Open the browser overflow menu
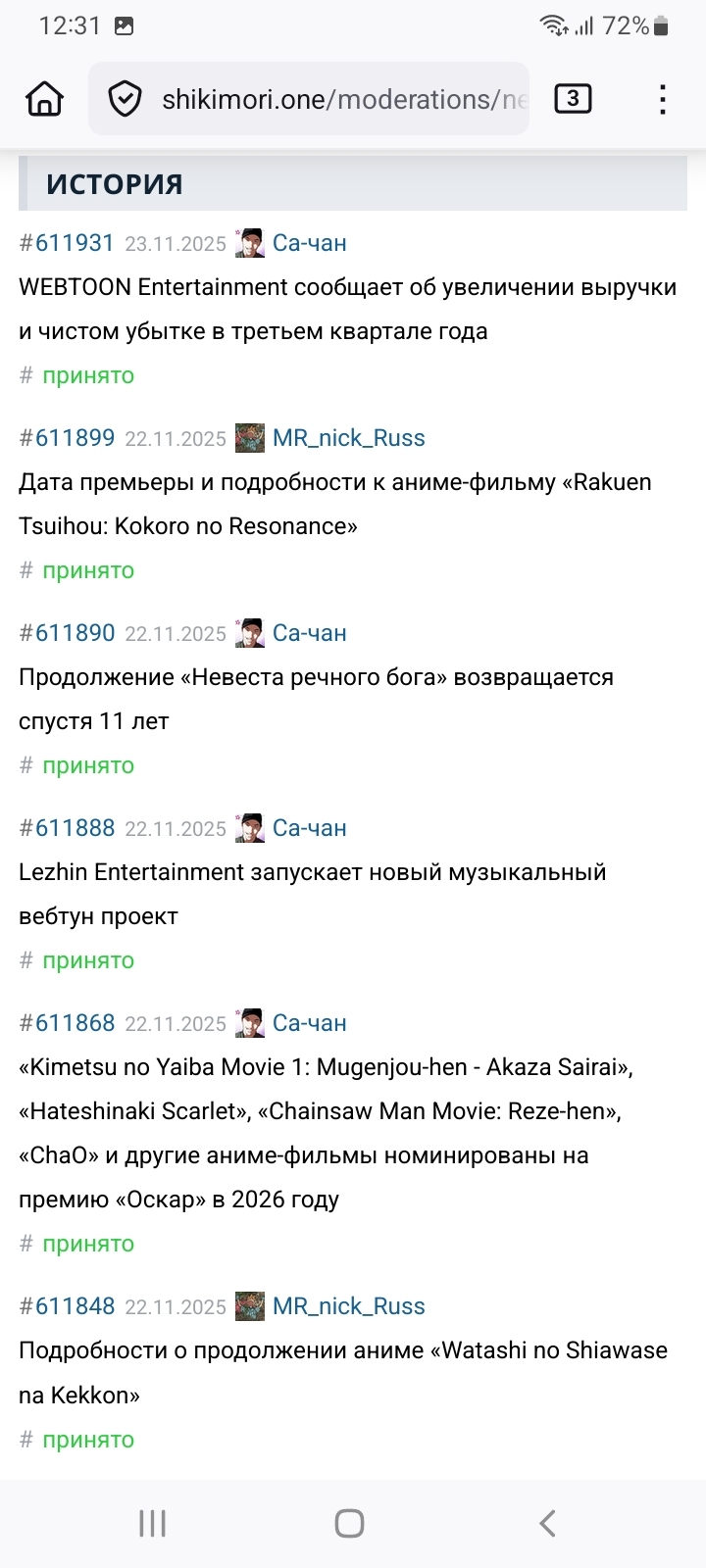The height and width of the screenshot is (1568, 706). click(x=663, y=99)
